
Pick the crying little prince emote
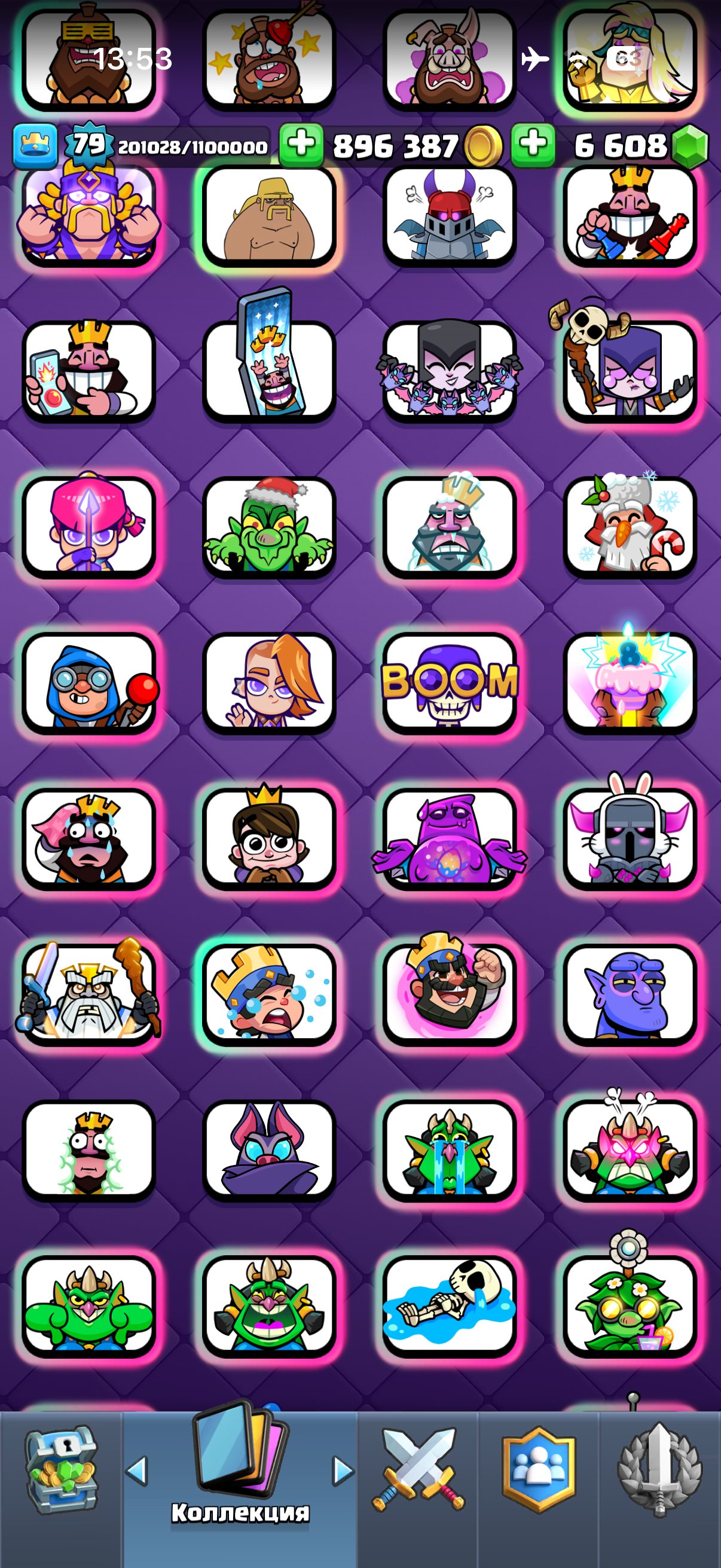pyautogui.click(x=269, y=994)
